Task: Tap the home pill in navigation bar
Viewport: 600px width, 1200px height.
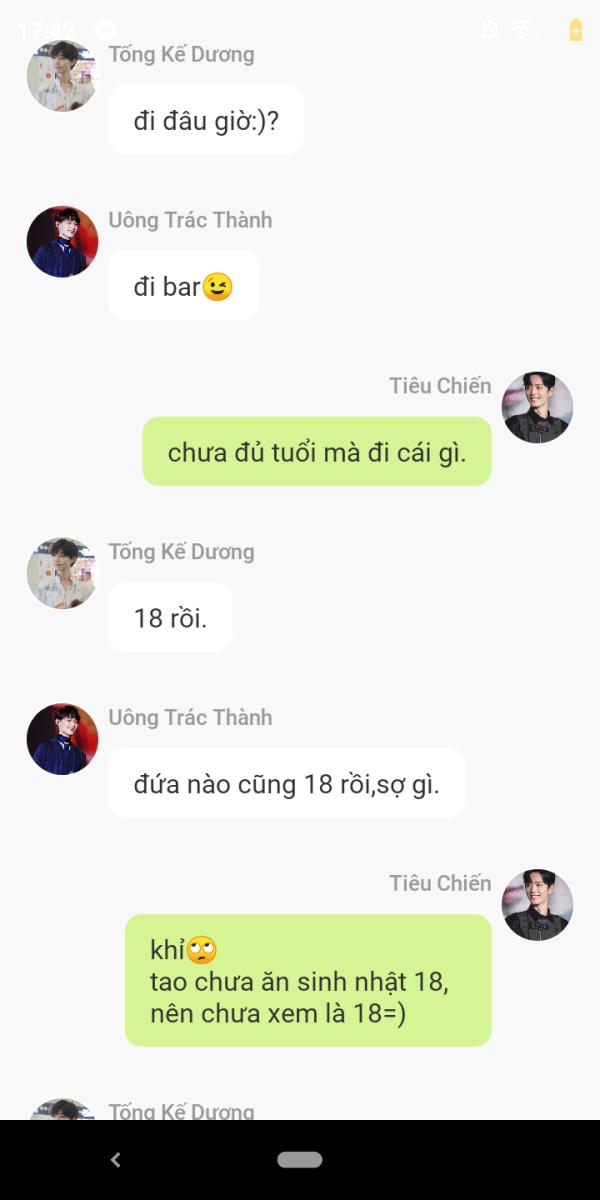Action: (x=300, y=1160)
